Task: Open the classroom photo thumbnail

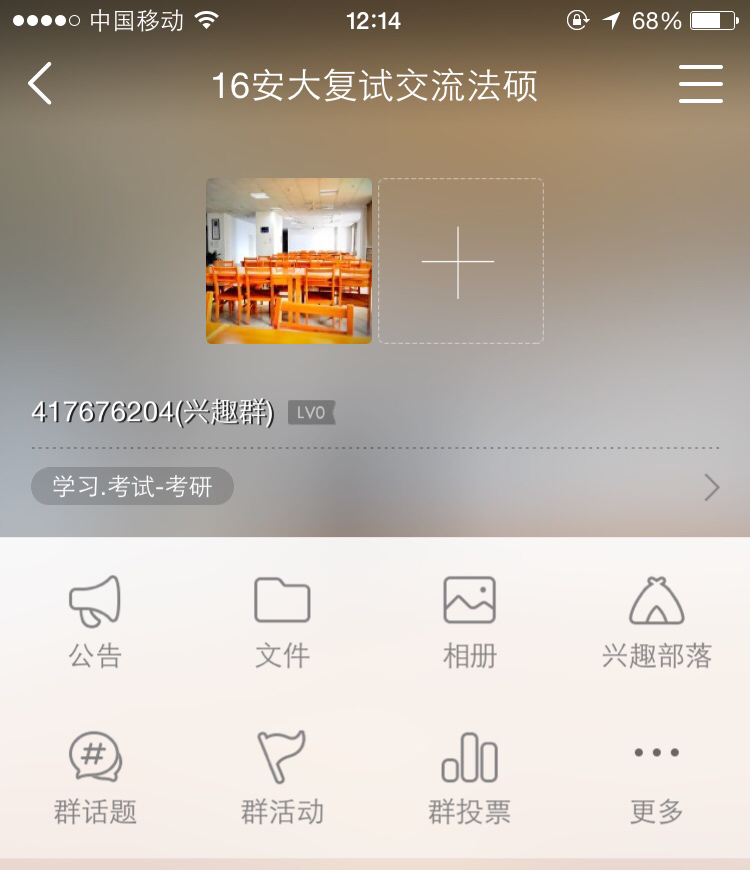Action: [288, 261]
